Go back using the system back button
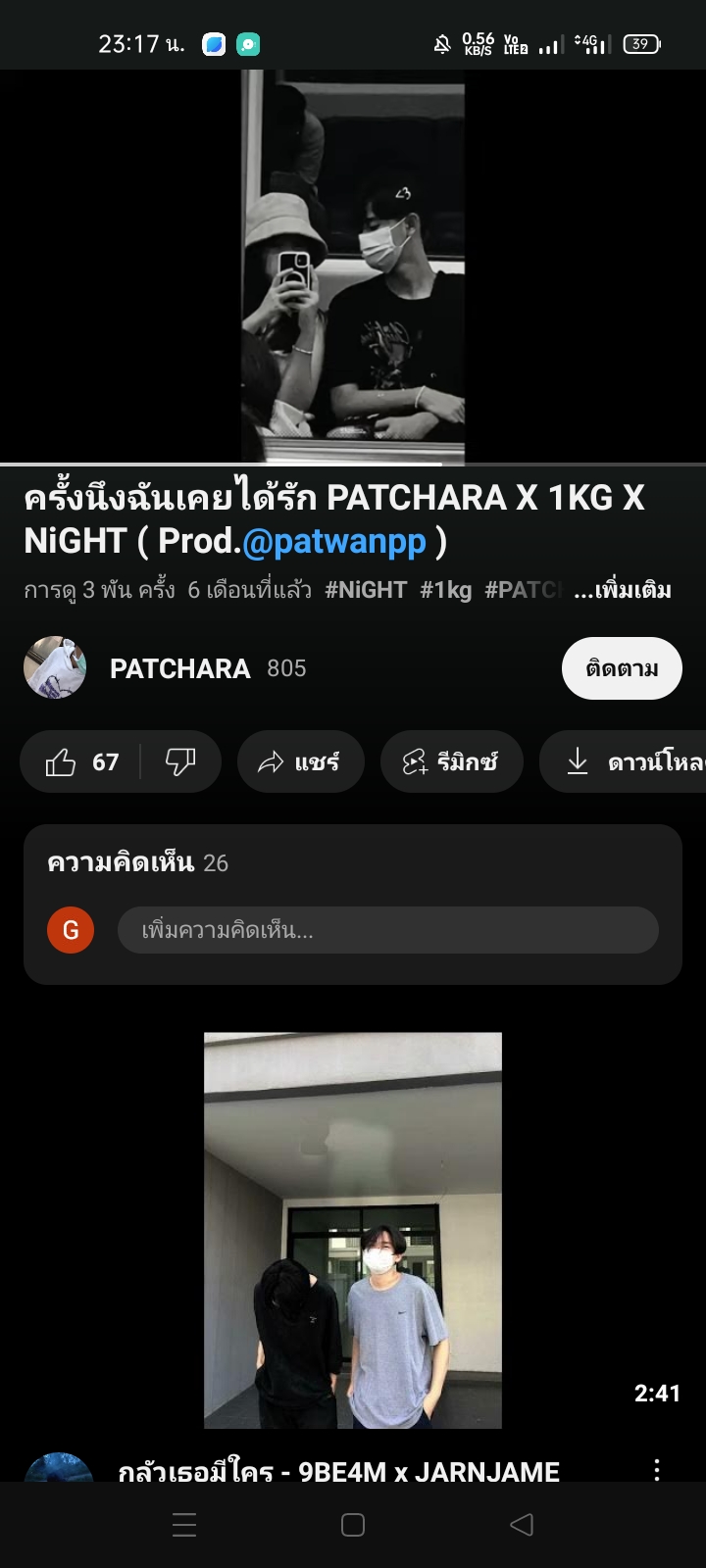The width and height of the screenshot is (706, 1568). click(x=522, y=1525)
